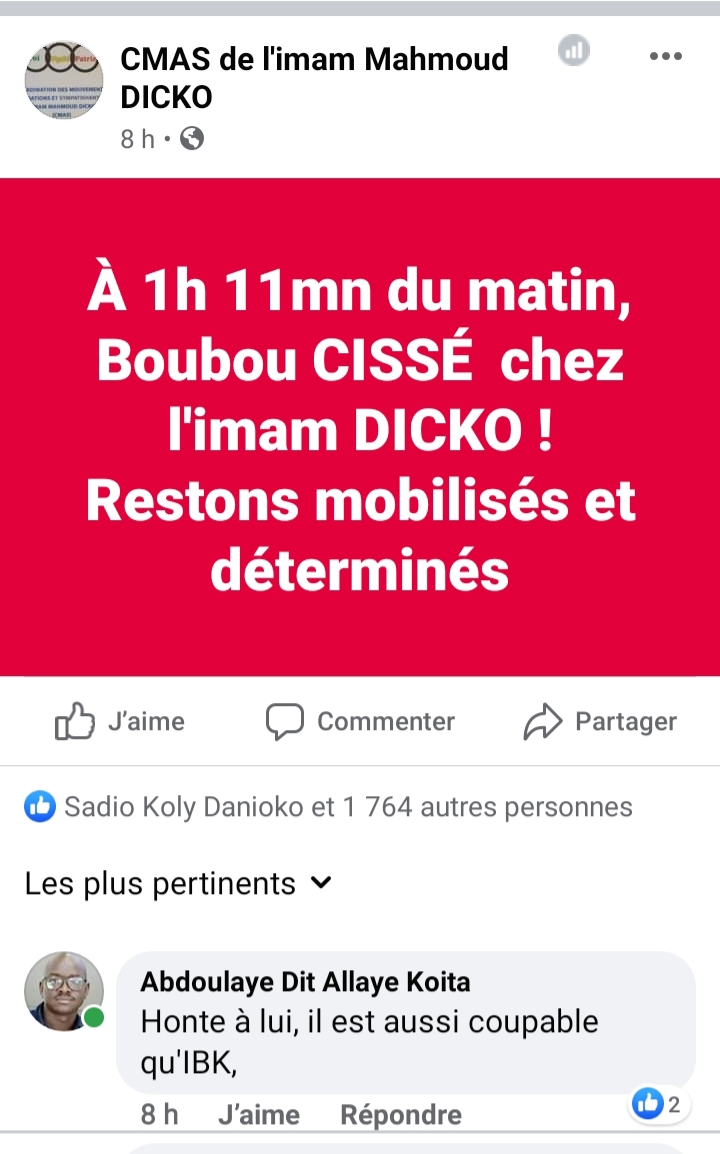720x1154 pixels.
Task: Like Abdoulaye's comment with J'aime
Action: pyautogui.click(x=259, y=1114)
